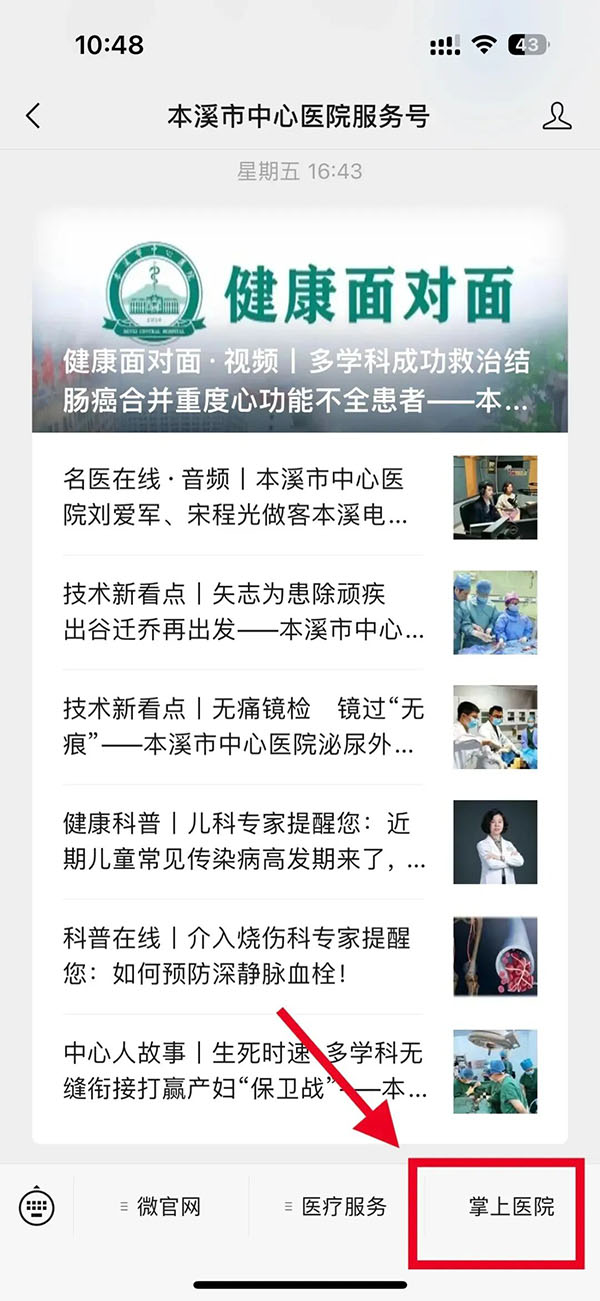The height and width of the screenshot is (1301, 600).
Task: Read the 健康科普 儿科专家提醒您 article
Action: [x=242, y=841]
